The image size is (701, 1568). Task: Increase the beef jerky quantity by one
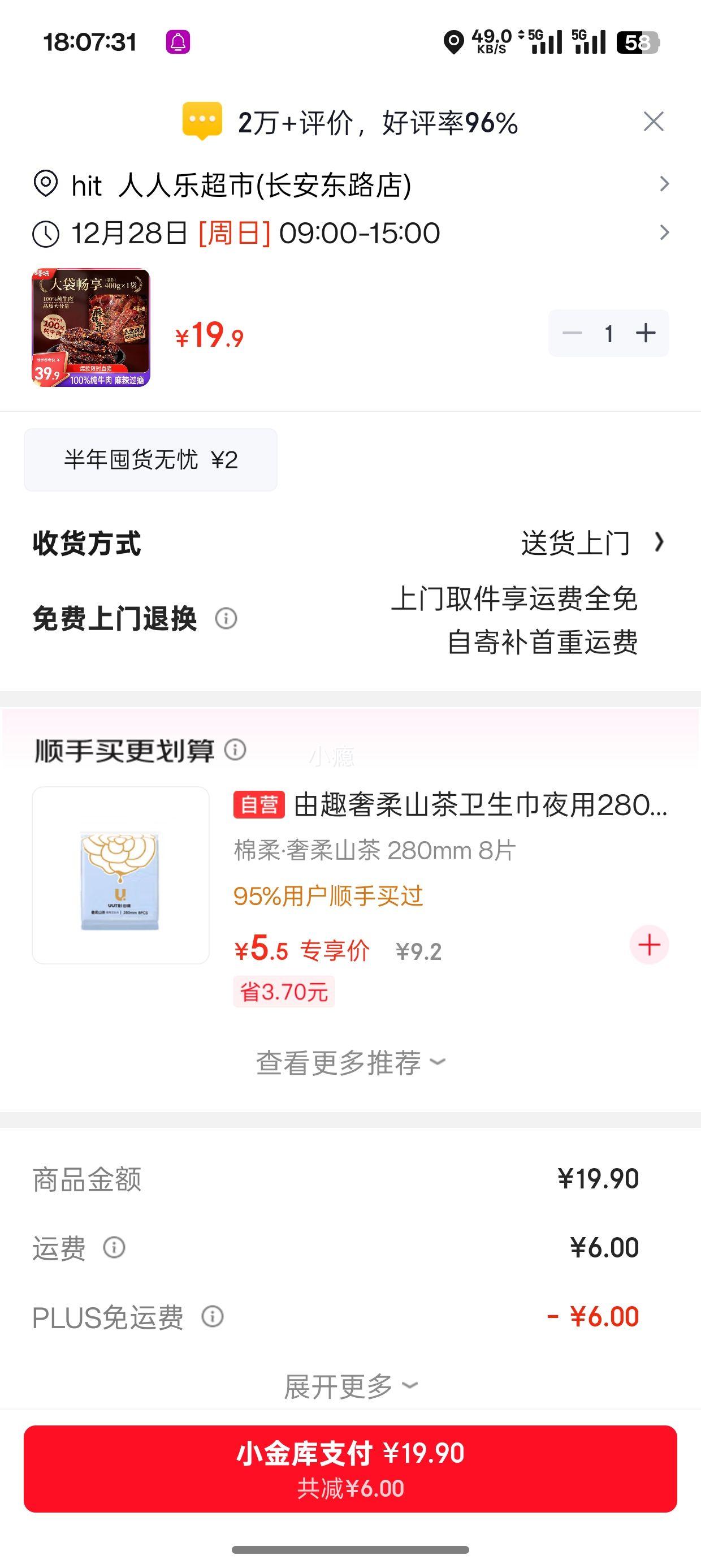click(646, 333)
